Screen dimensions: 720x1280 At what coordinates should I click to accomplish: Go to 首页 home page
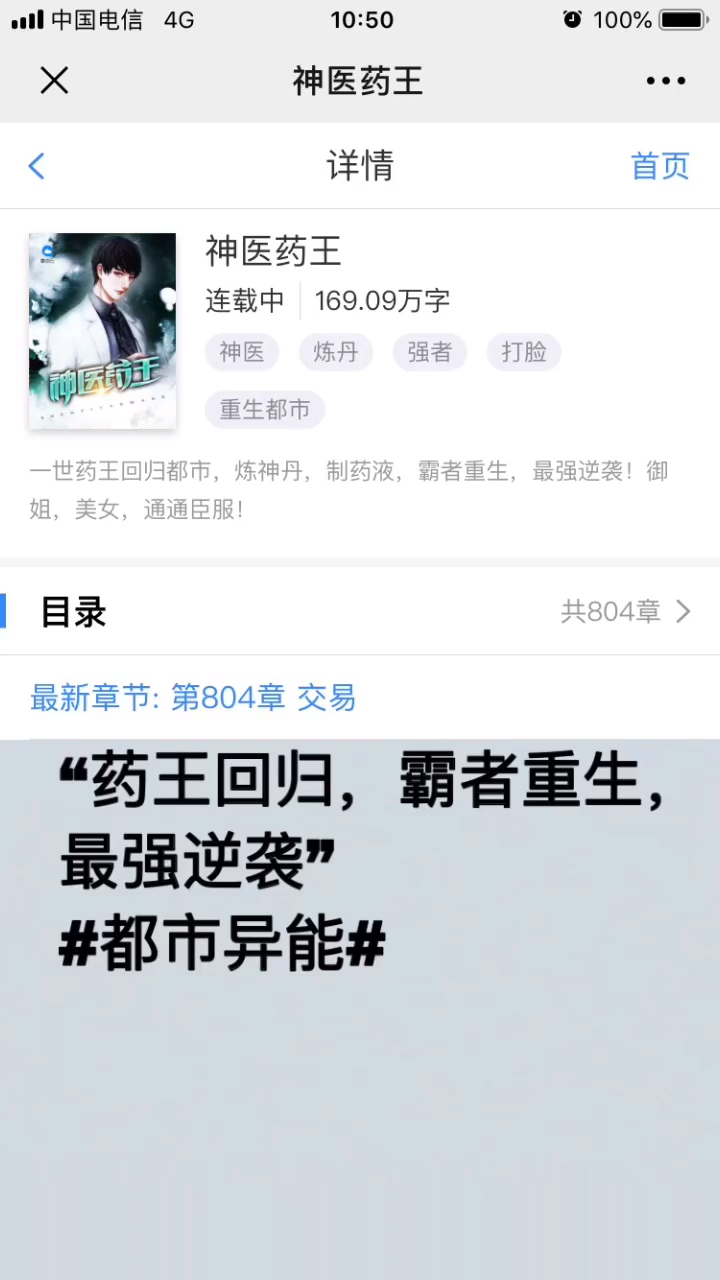(x=660, y=166)
